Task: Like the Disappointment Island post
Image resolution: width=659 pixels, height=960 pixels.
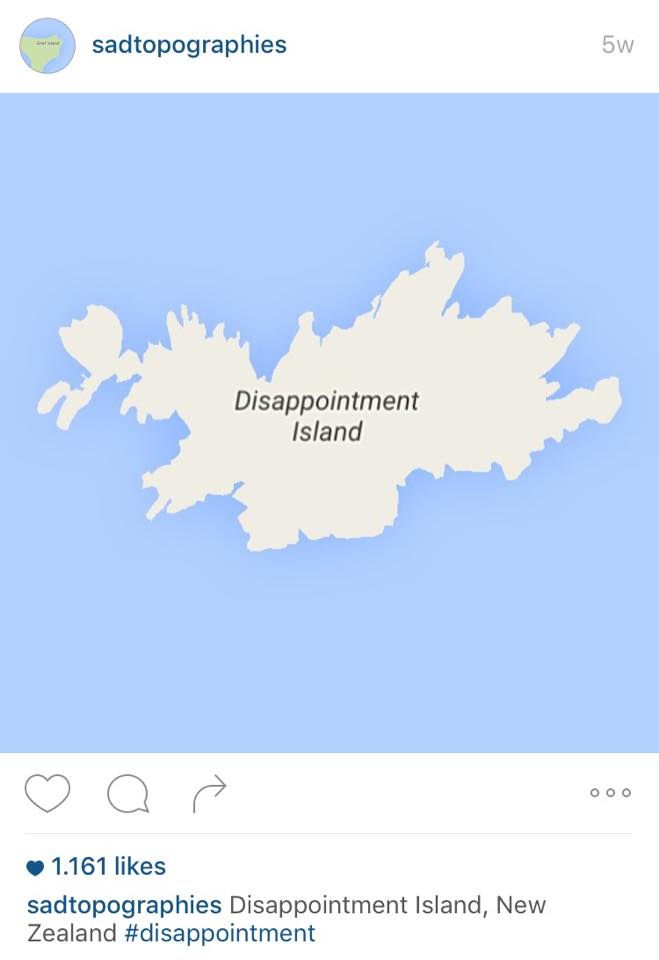Action: 47,793
